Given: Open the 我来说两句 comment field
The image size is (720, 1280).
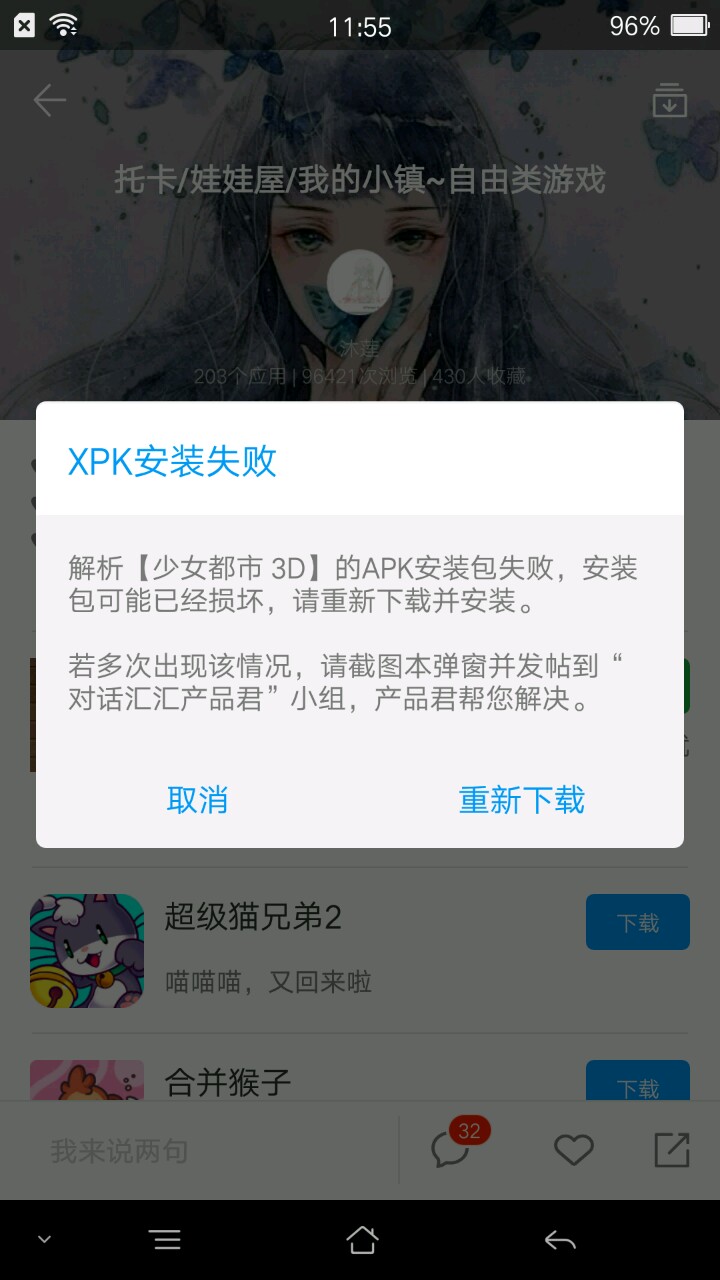Looking at the screenshot, I should pos(200,1151).
